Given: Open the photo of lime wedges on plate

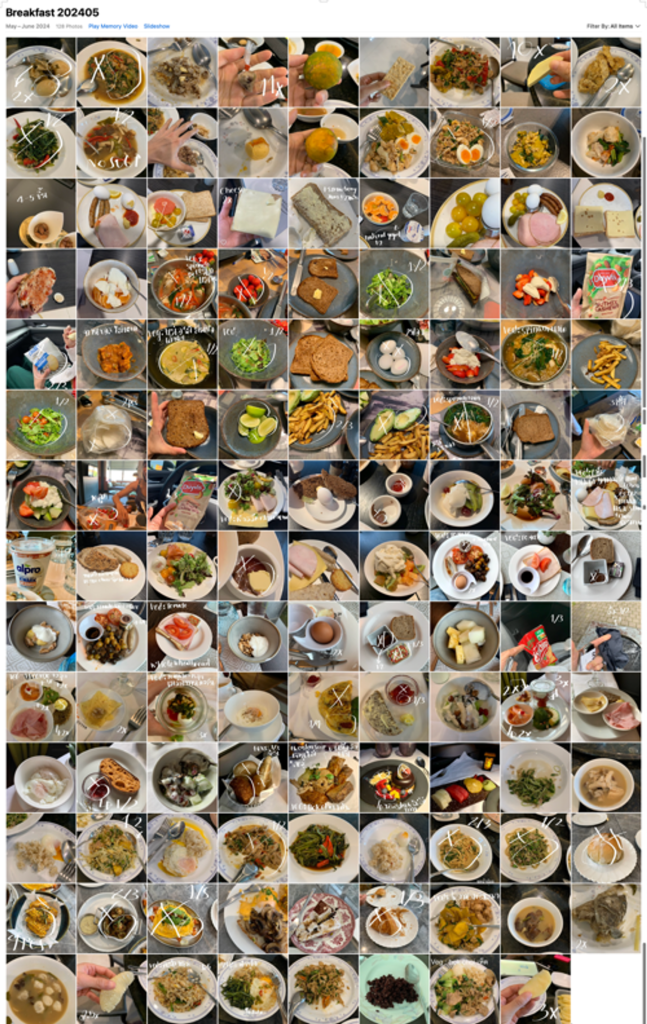Looking at the screenshot, I should pos(252,425).
